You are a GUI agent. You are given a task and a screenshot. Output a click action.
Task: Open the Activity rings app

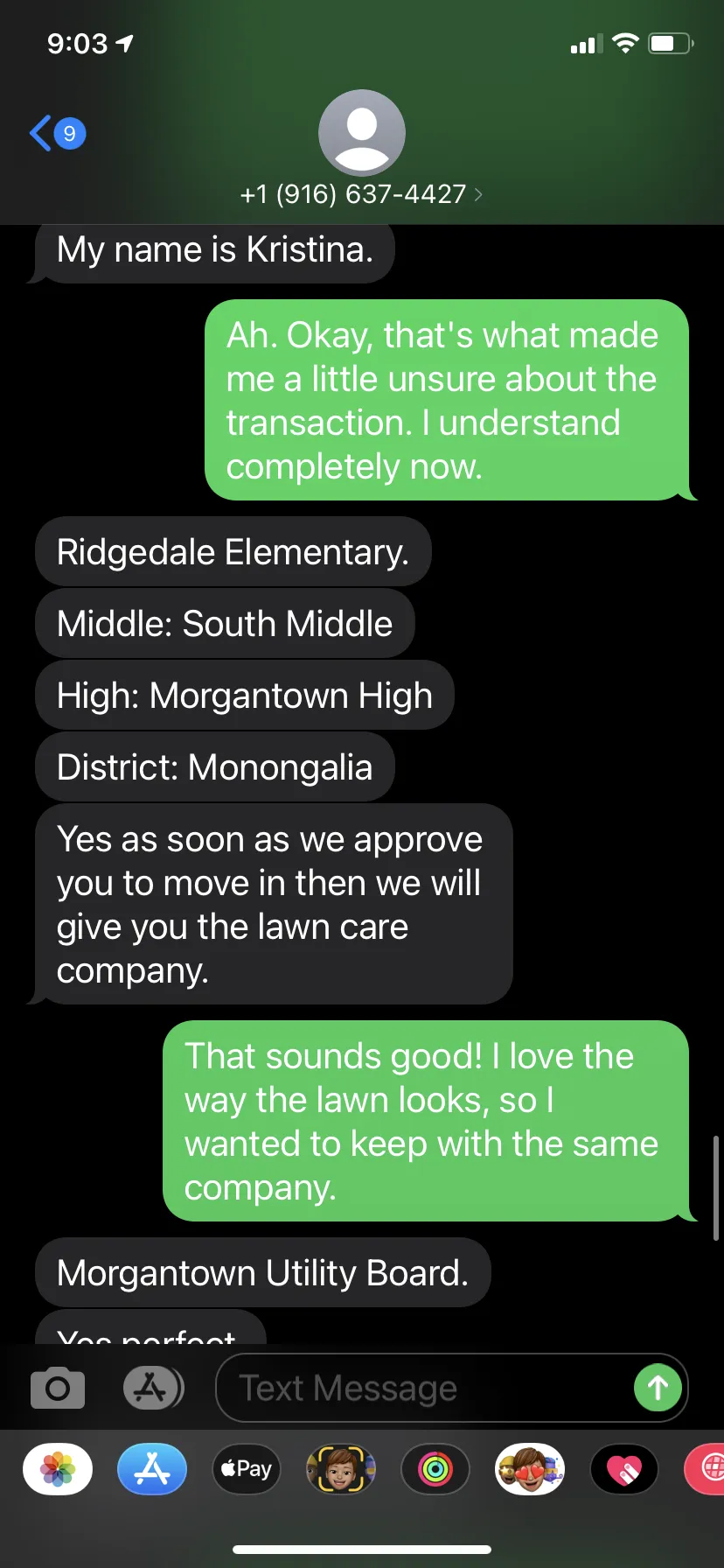point(435,1469)
